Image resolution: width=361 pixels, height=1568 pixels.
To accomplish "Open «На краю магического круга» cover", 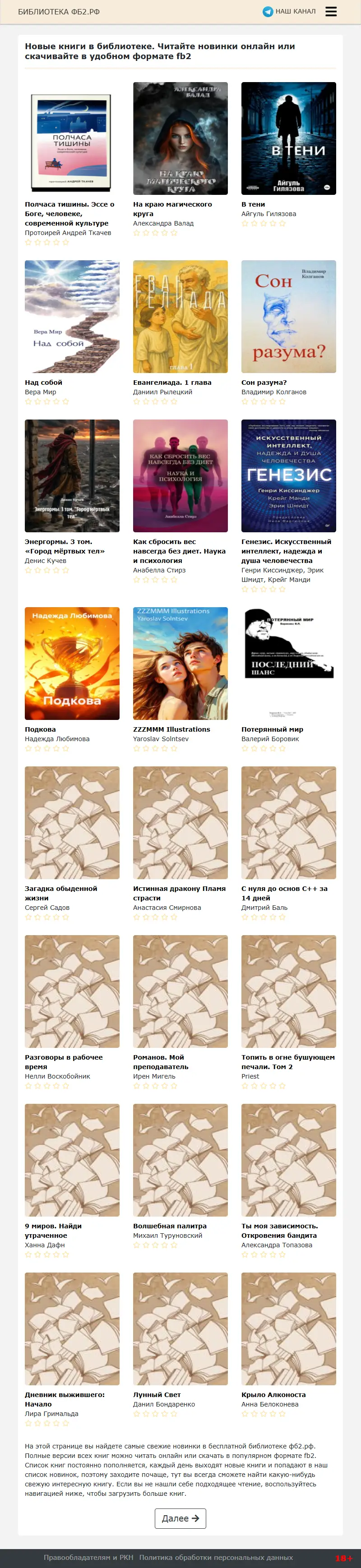I will [x=180, y=139].
